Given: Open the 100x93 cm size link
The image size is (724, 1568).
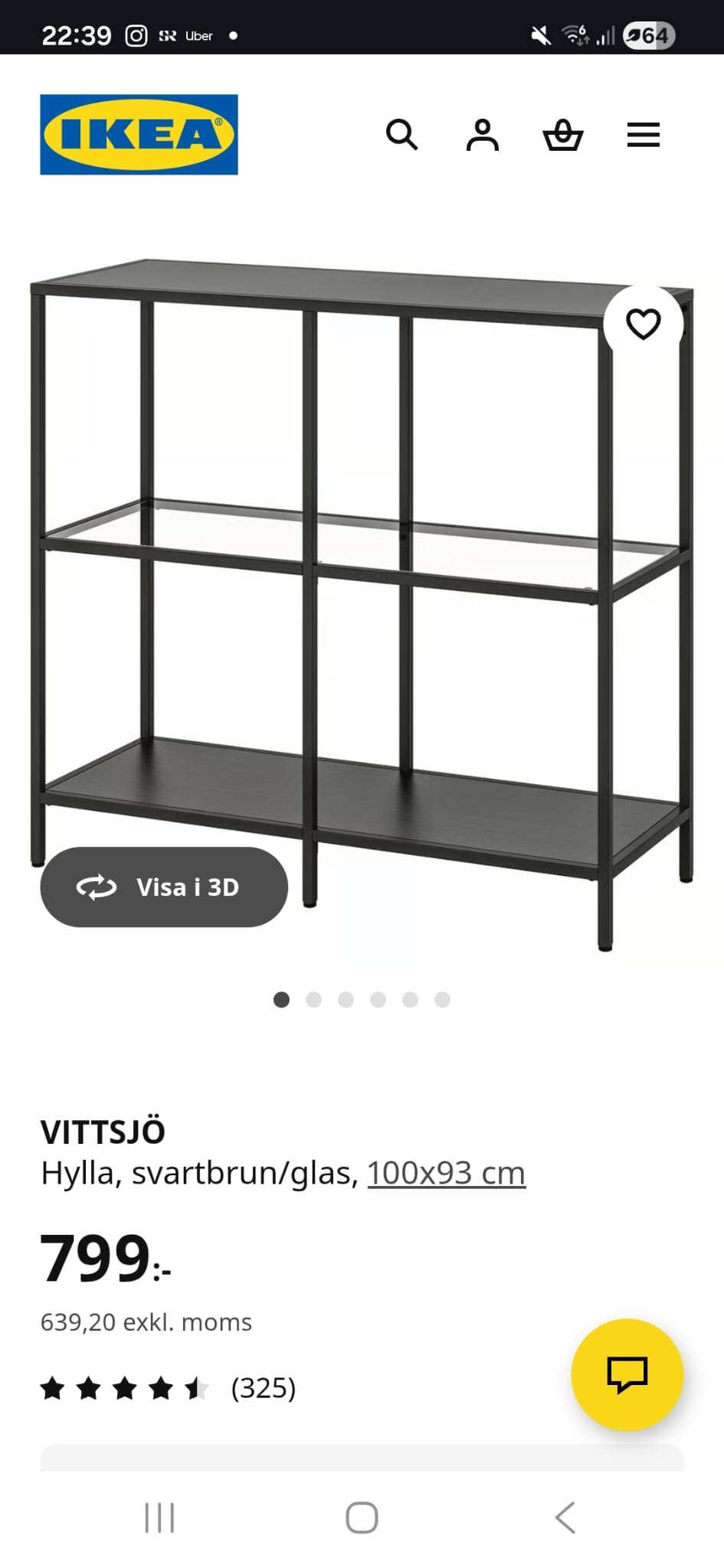Looking at the screenshot, I should pos(446,1173).
